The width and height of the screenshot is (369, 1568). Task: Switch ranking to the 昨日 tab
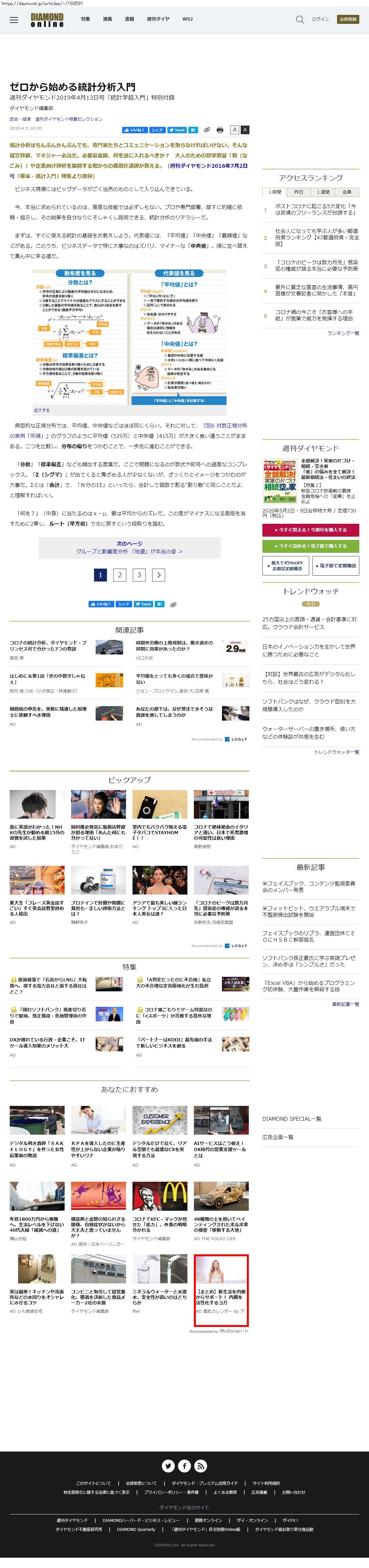[299, 192]
